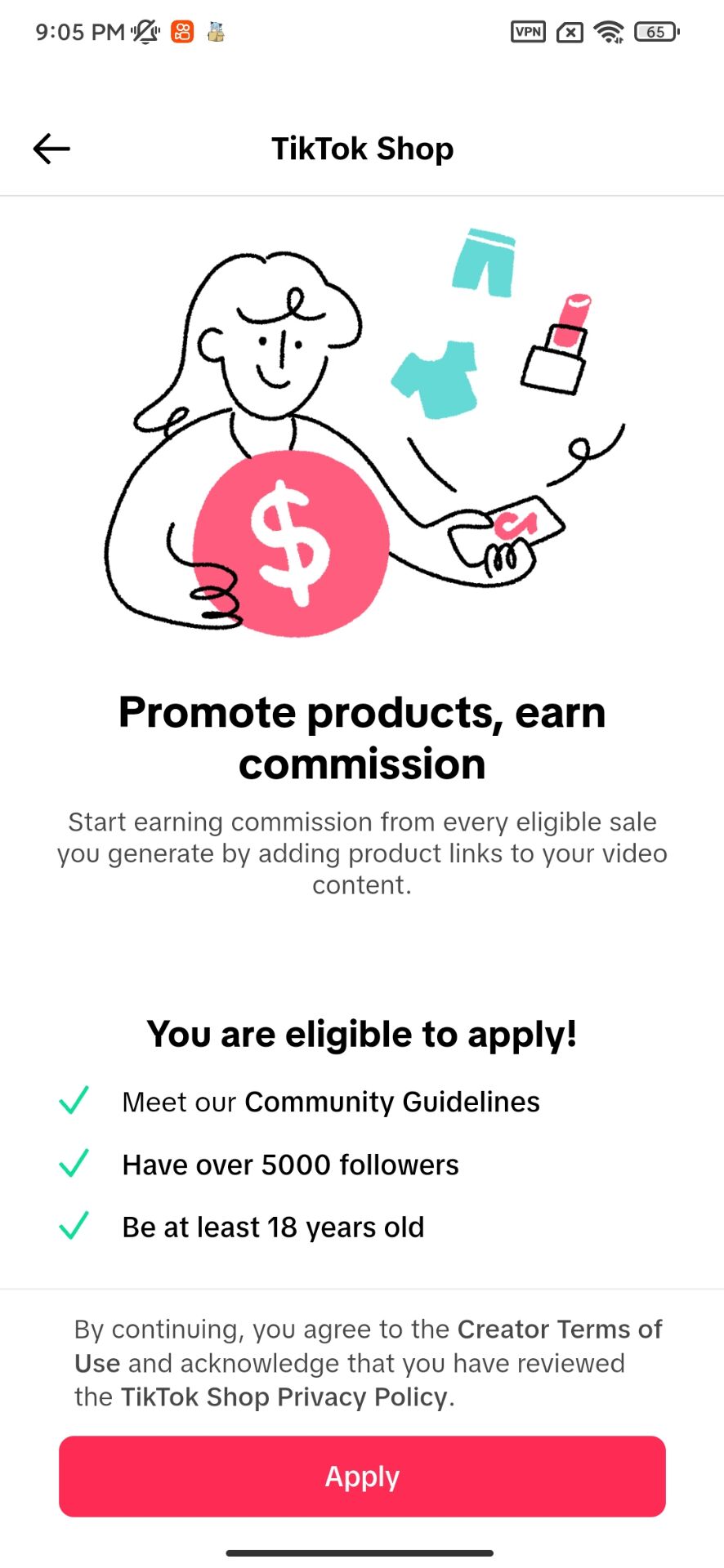Open the TikTok Shop Privacy Policy link
The width and height of the screenshot is (724, 1568).
pos(284,1396)
